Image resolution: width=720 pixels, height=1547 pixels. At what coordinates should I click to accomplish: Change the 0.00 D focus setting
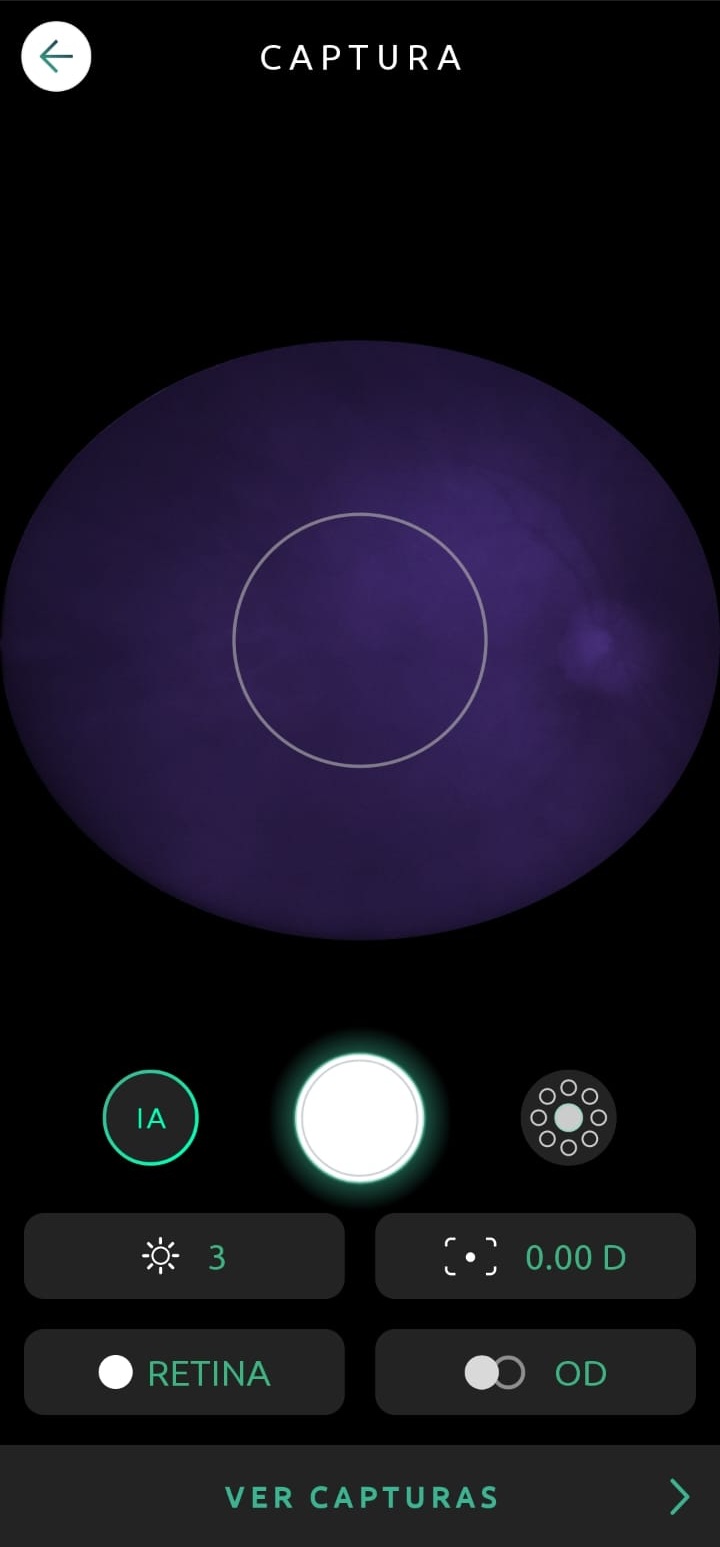click(x=535, y=1256)
